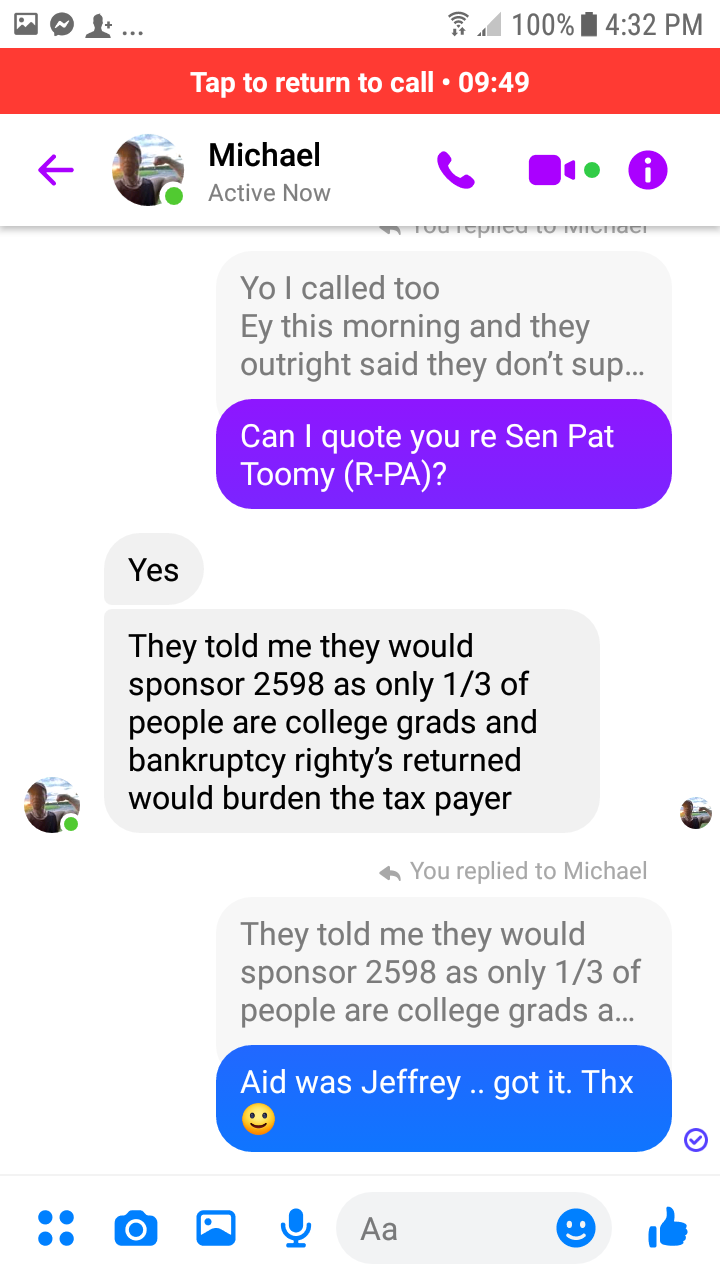Open the camera to take a photo

pos(136,1228)
